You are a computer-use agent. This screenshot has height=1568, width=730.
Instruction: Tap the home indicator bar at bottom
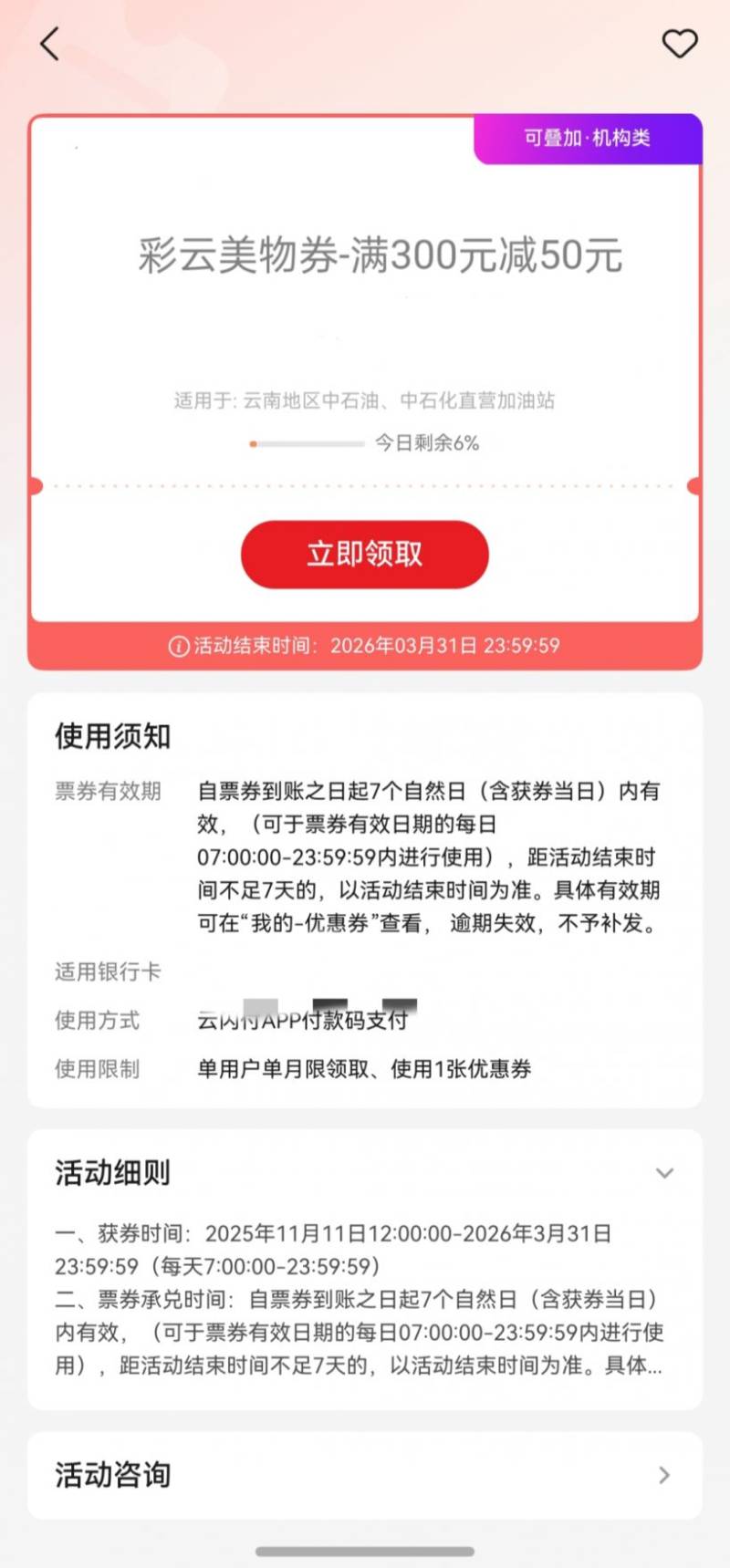(x=364, y=1552)
